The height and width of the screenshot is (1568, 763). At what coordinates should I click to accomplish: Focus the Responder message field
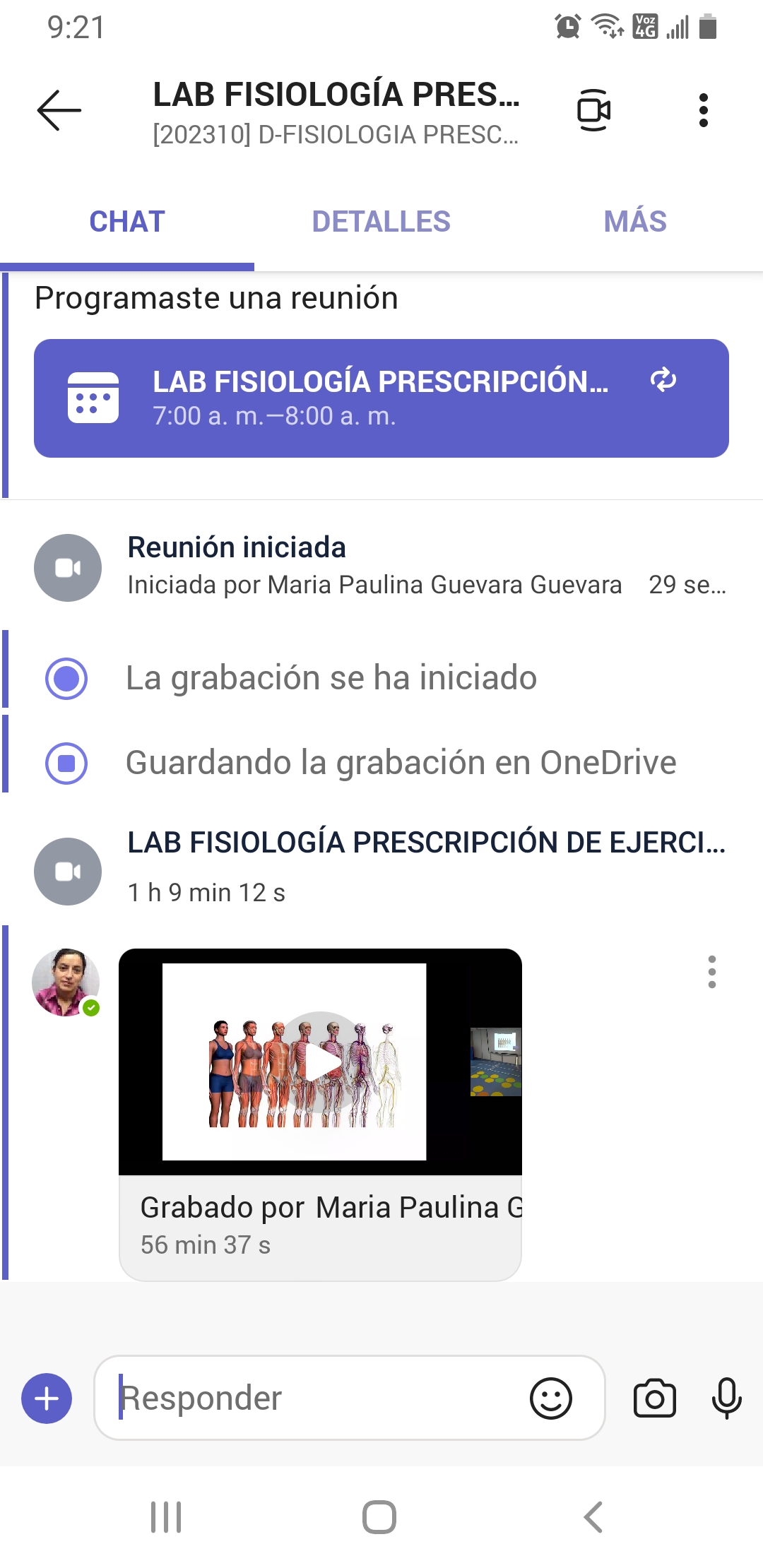tap(318, 1398)
